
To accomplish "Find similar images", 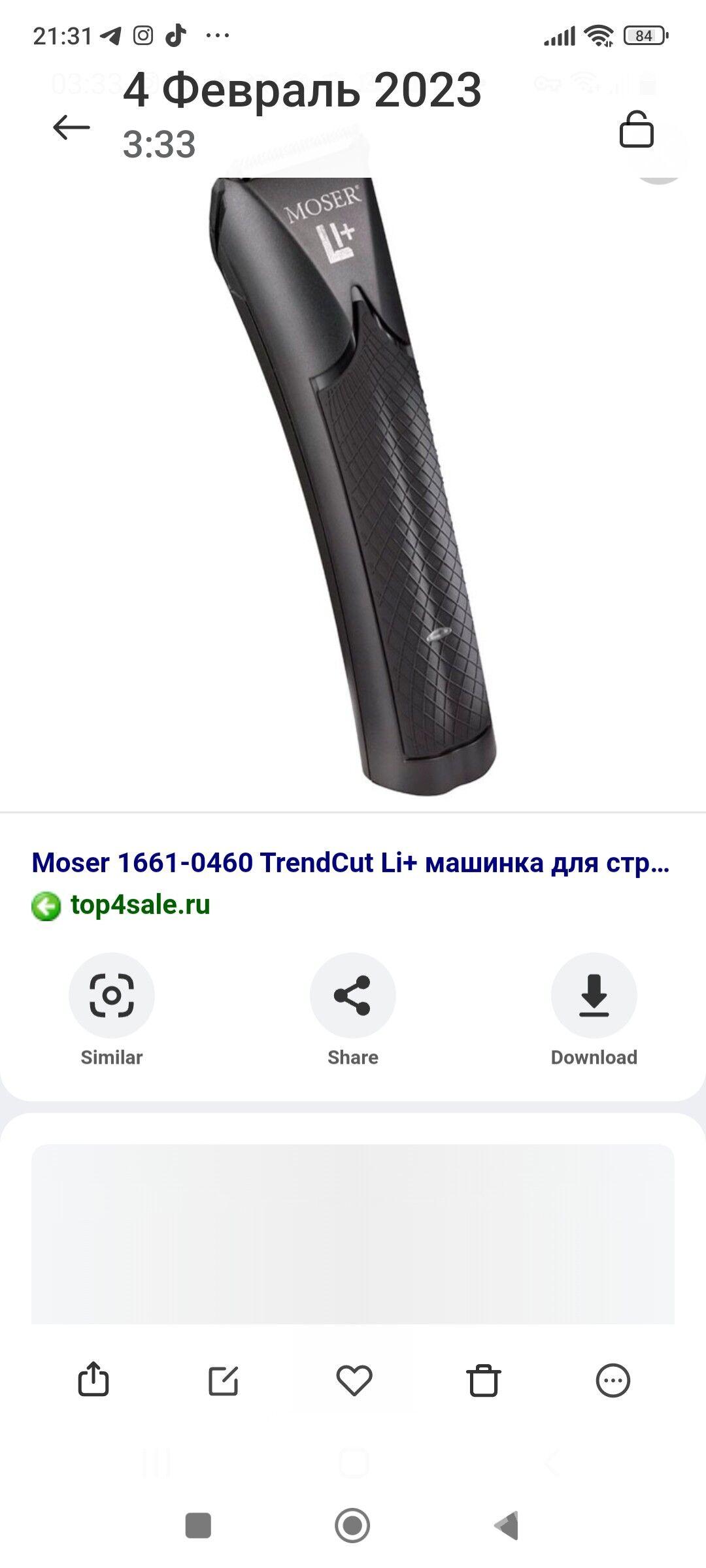I will point(112,996).
